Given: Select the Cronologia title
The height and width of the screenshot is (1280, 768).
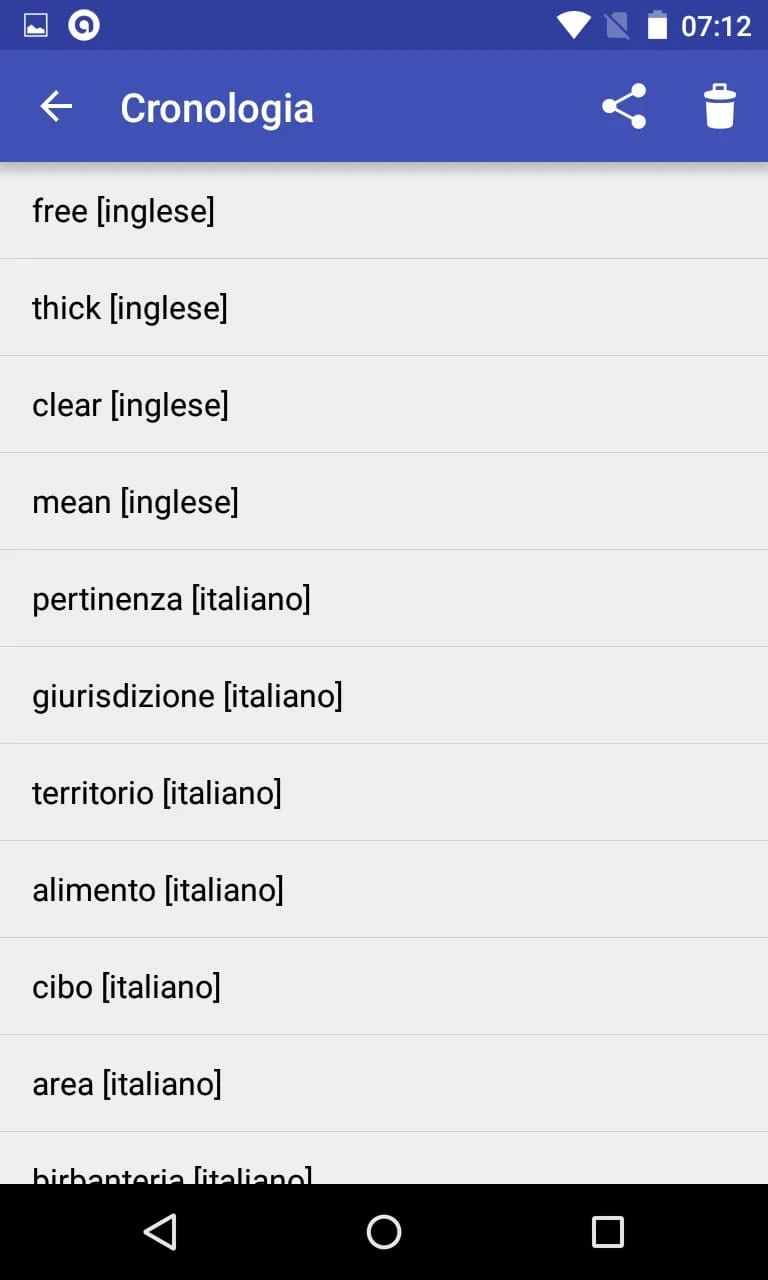Looking at the screenshot, I should tap(216, 107).
